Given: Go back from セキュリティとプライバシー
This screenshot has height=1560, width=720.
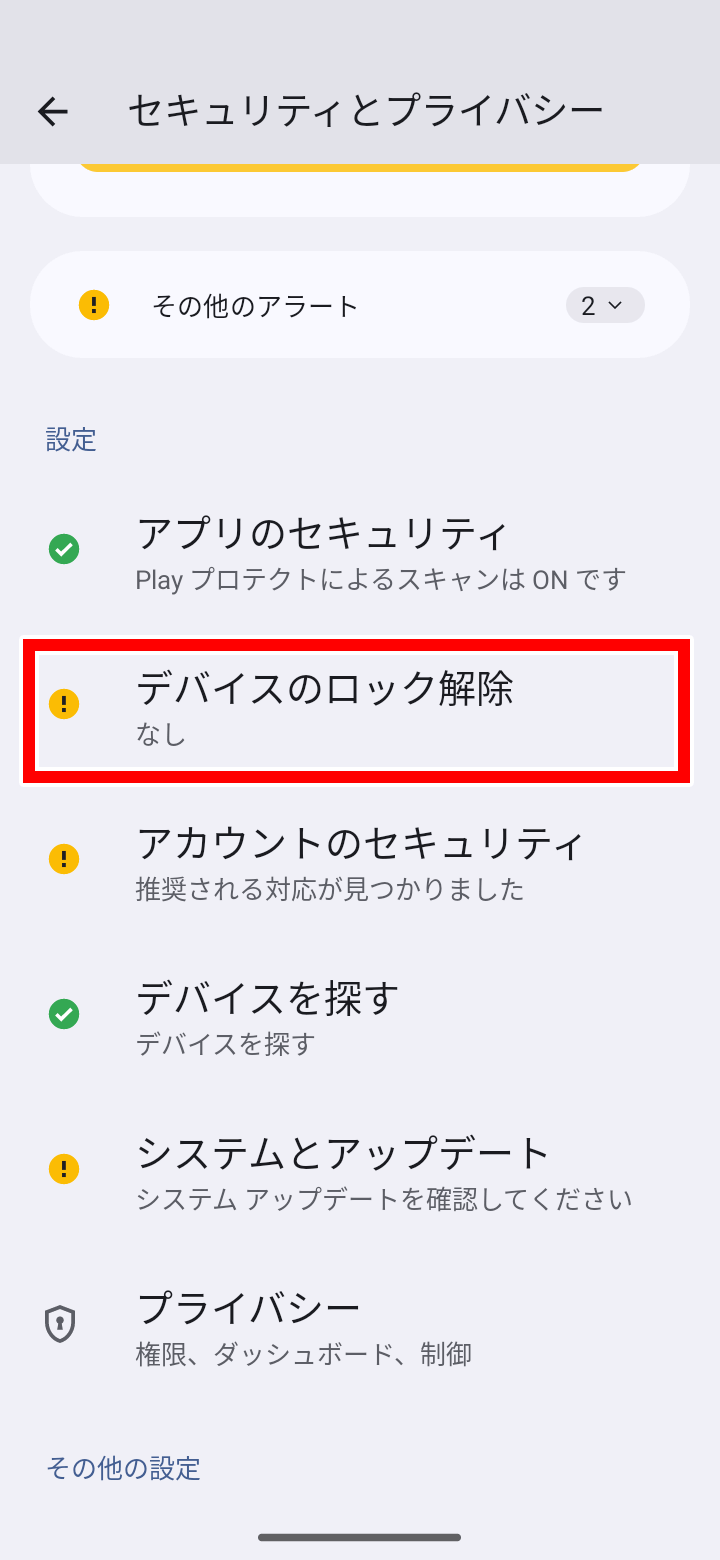Looking at the screenshot, I should point(52,111).
